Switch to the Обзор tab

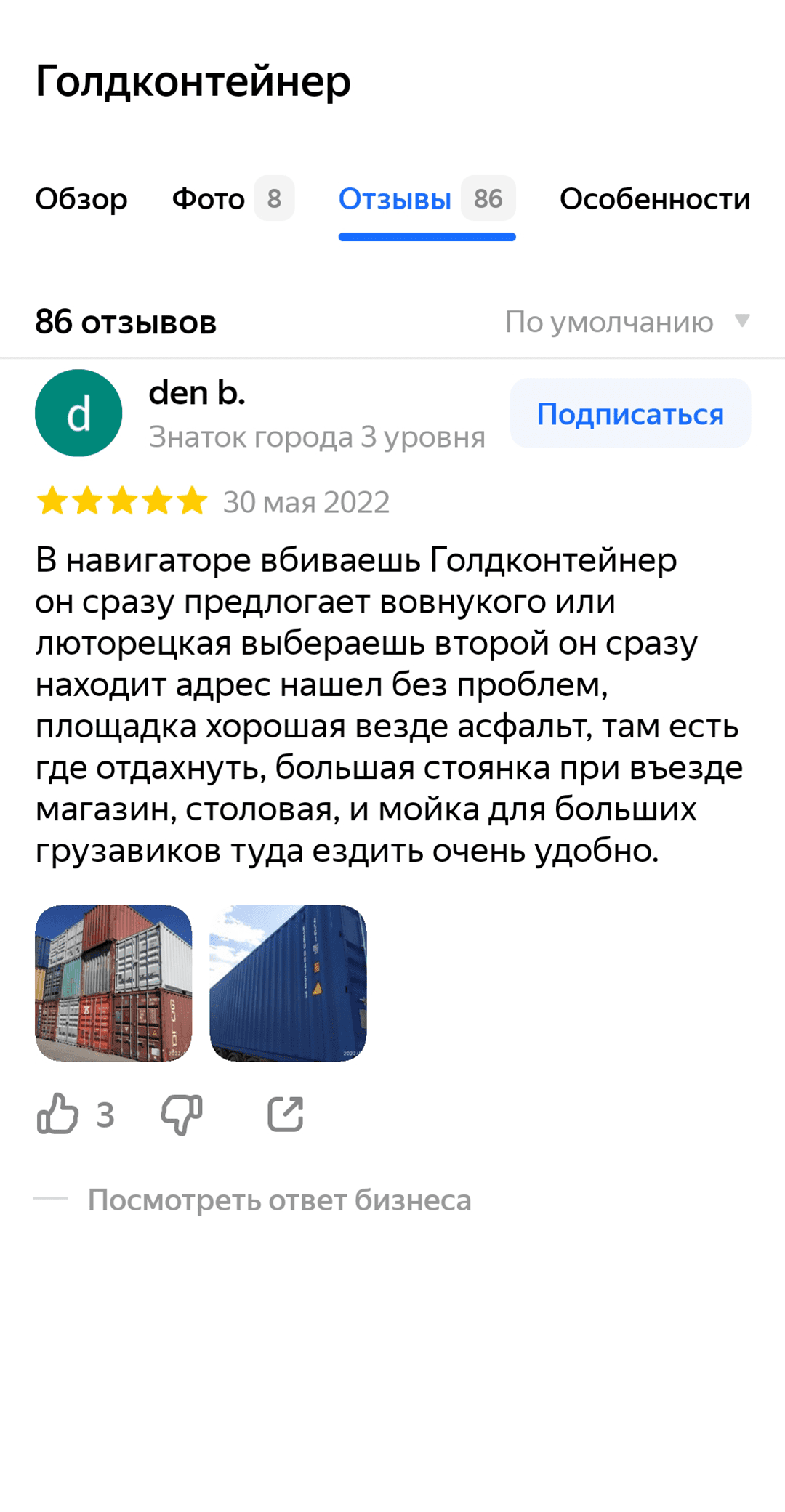[x=81, y=199]
